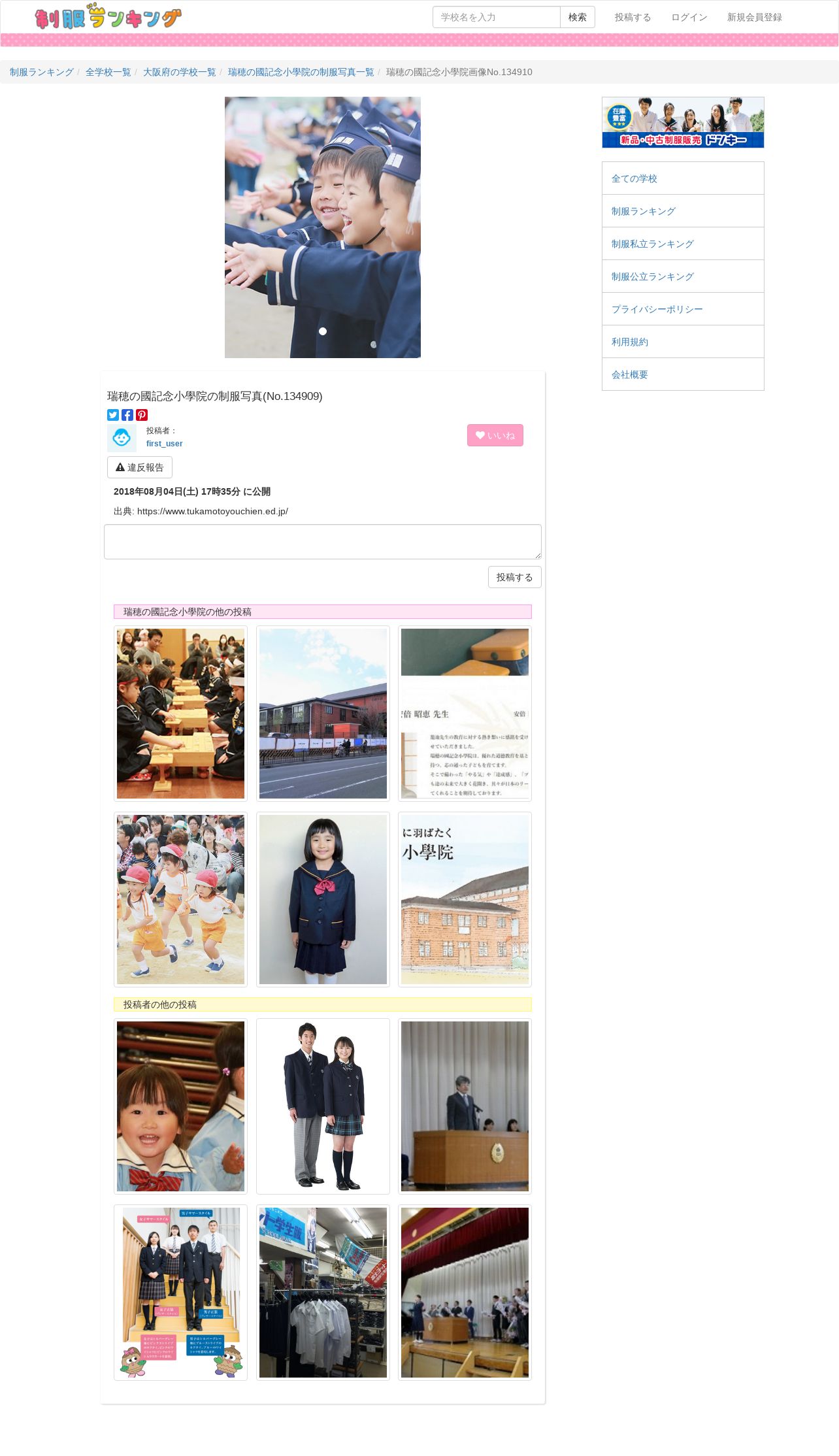This screenshot has height=1456, width=839.
Task: Open the school building street photo thumbnail
Action: (x=323, y=714)
